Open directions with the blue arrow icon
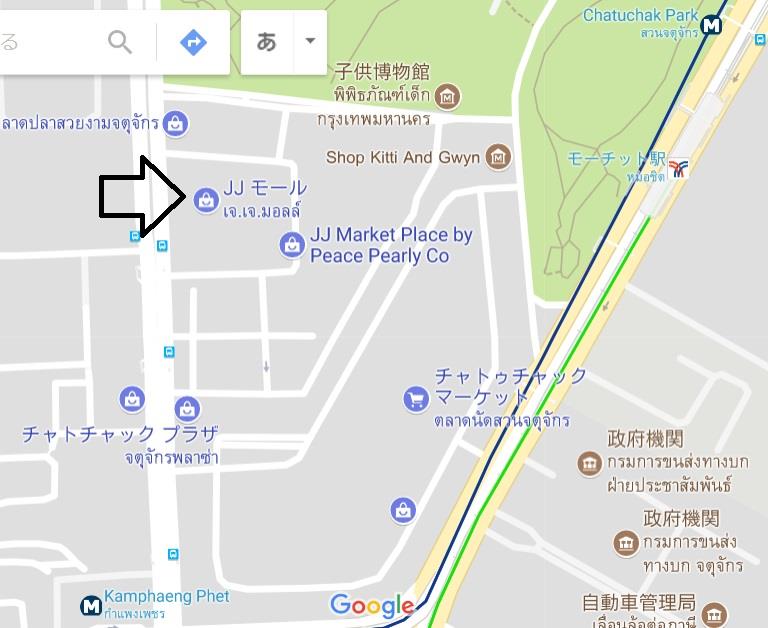768x628 pixels. click(x=193, y=42)
